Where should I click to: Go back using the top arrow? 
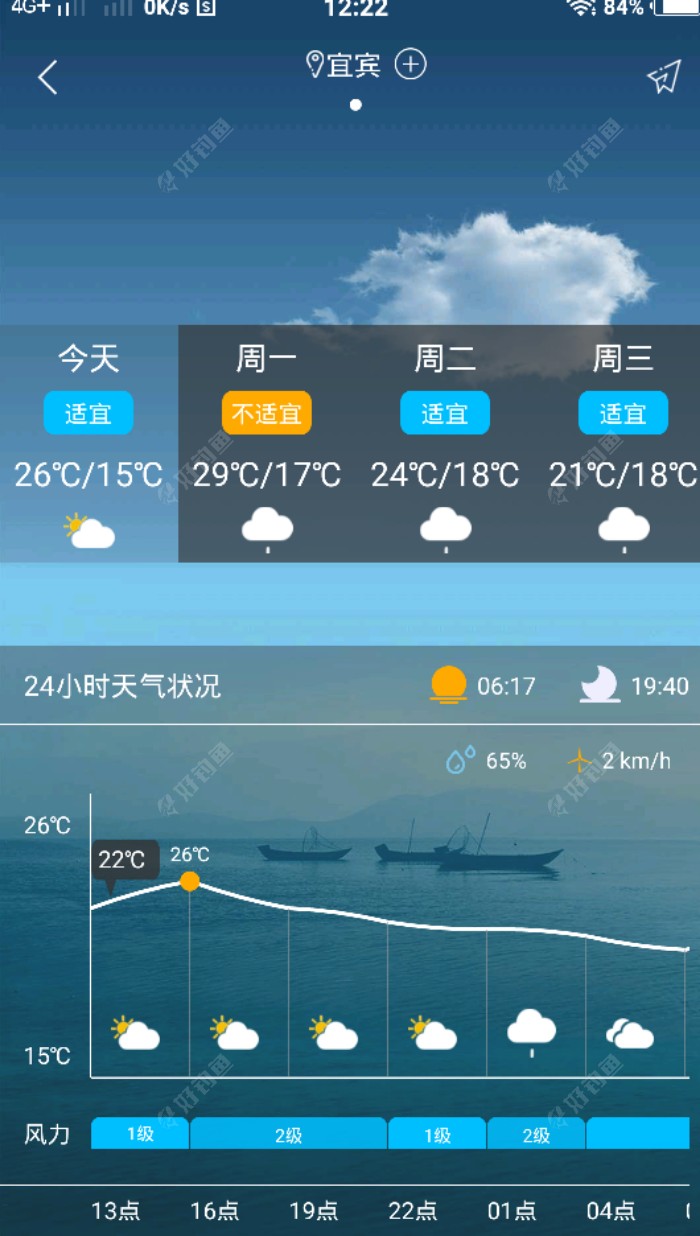click(x=48, y=77)
